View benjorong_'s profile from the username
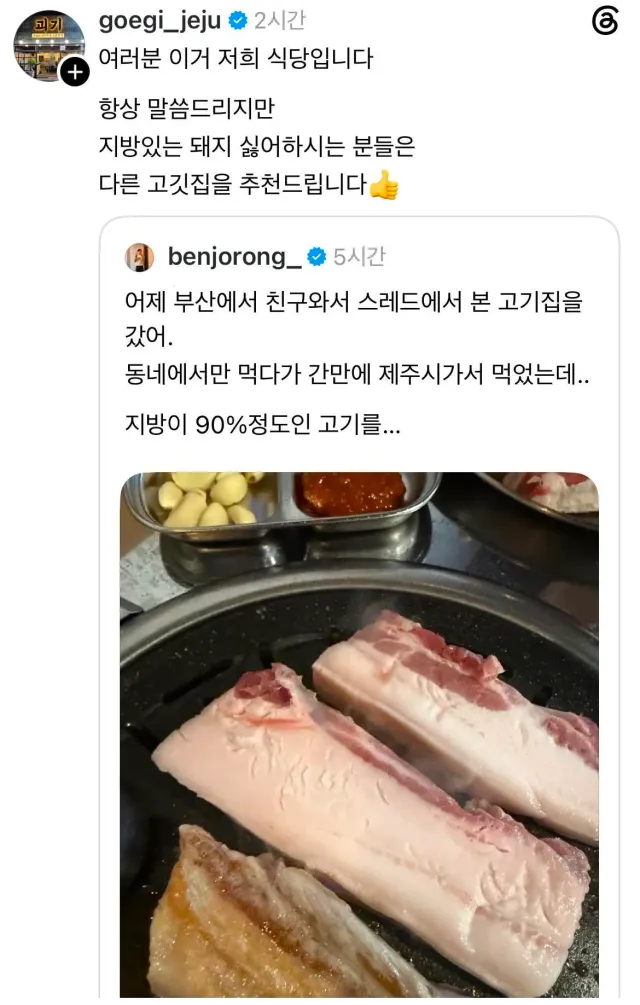The width and height of the screenshot is (640, 1005). coord(234,256)
